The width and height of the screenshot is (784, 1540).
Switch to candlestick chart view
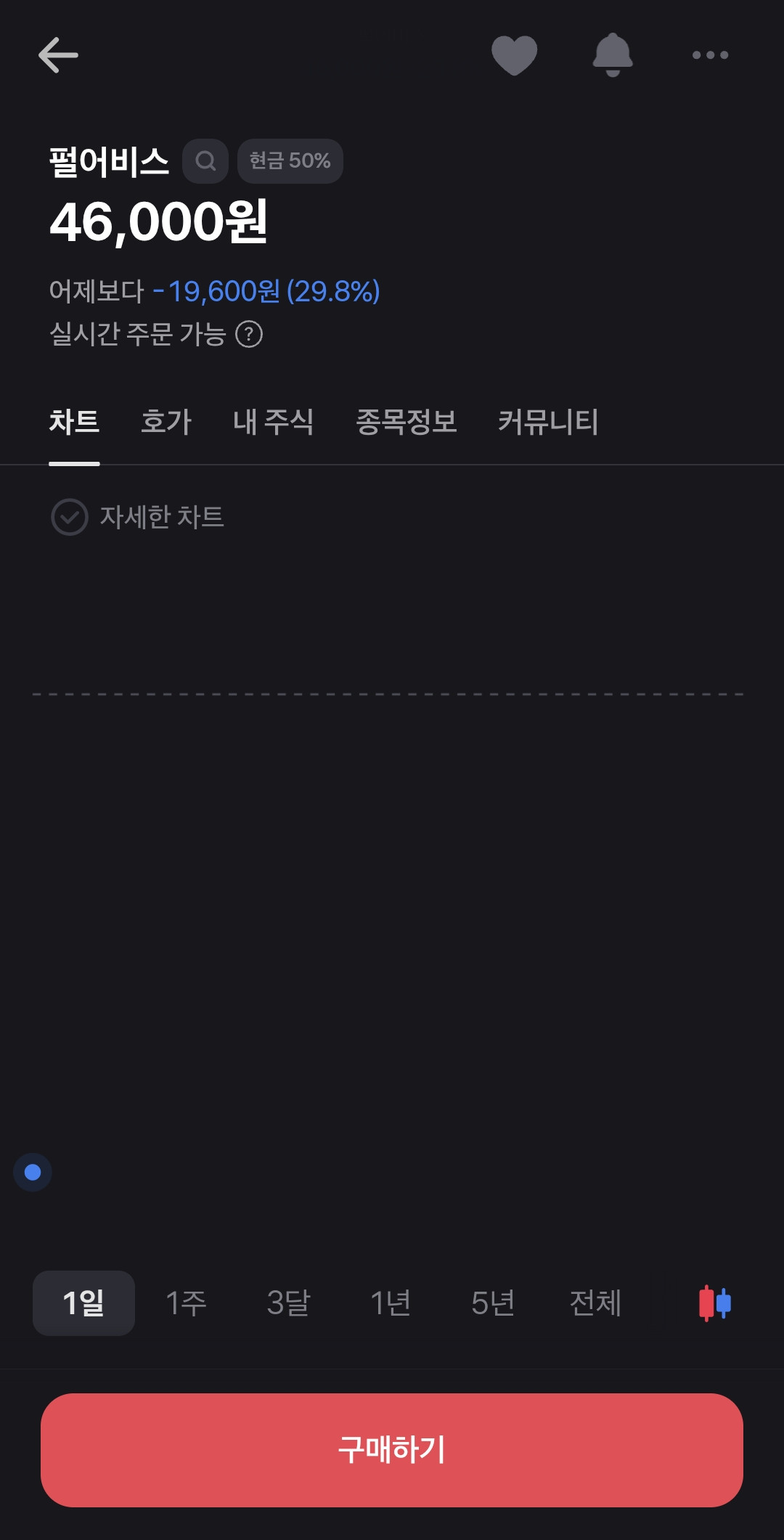[x=714, y=1303]
